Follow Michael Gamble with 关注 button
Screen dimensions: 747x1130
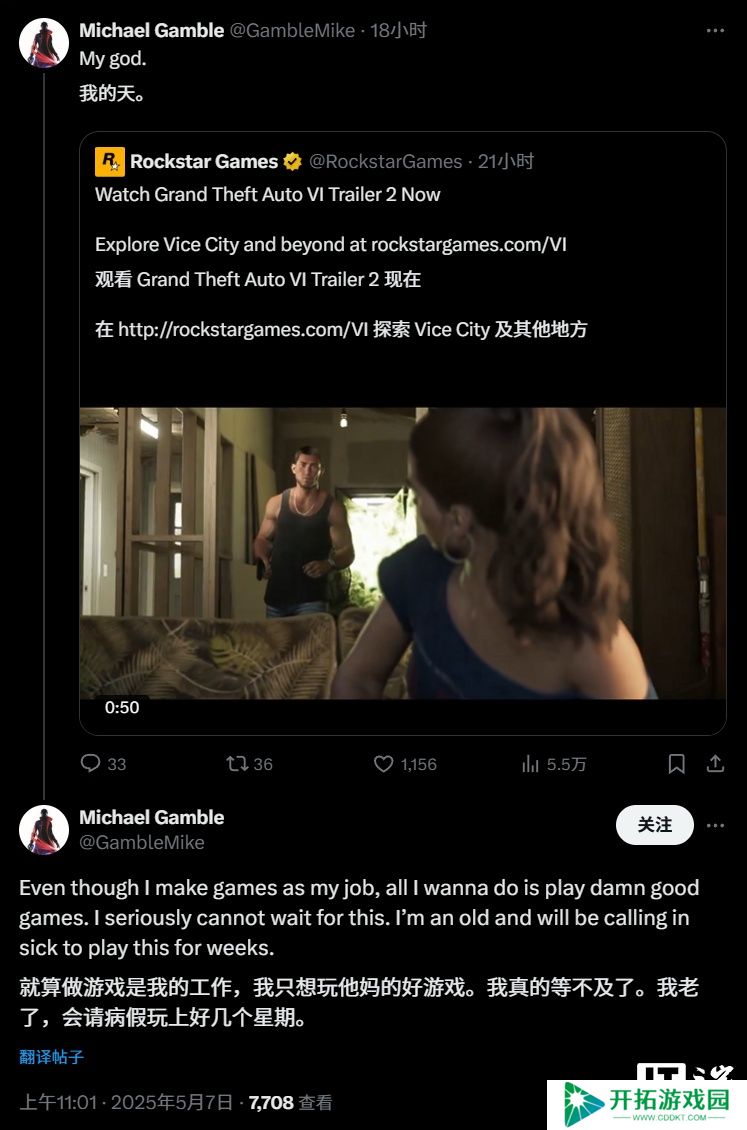[x=655, y=825]
